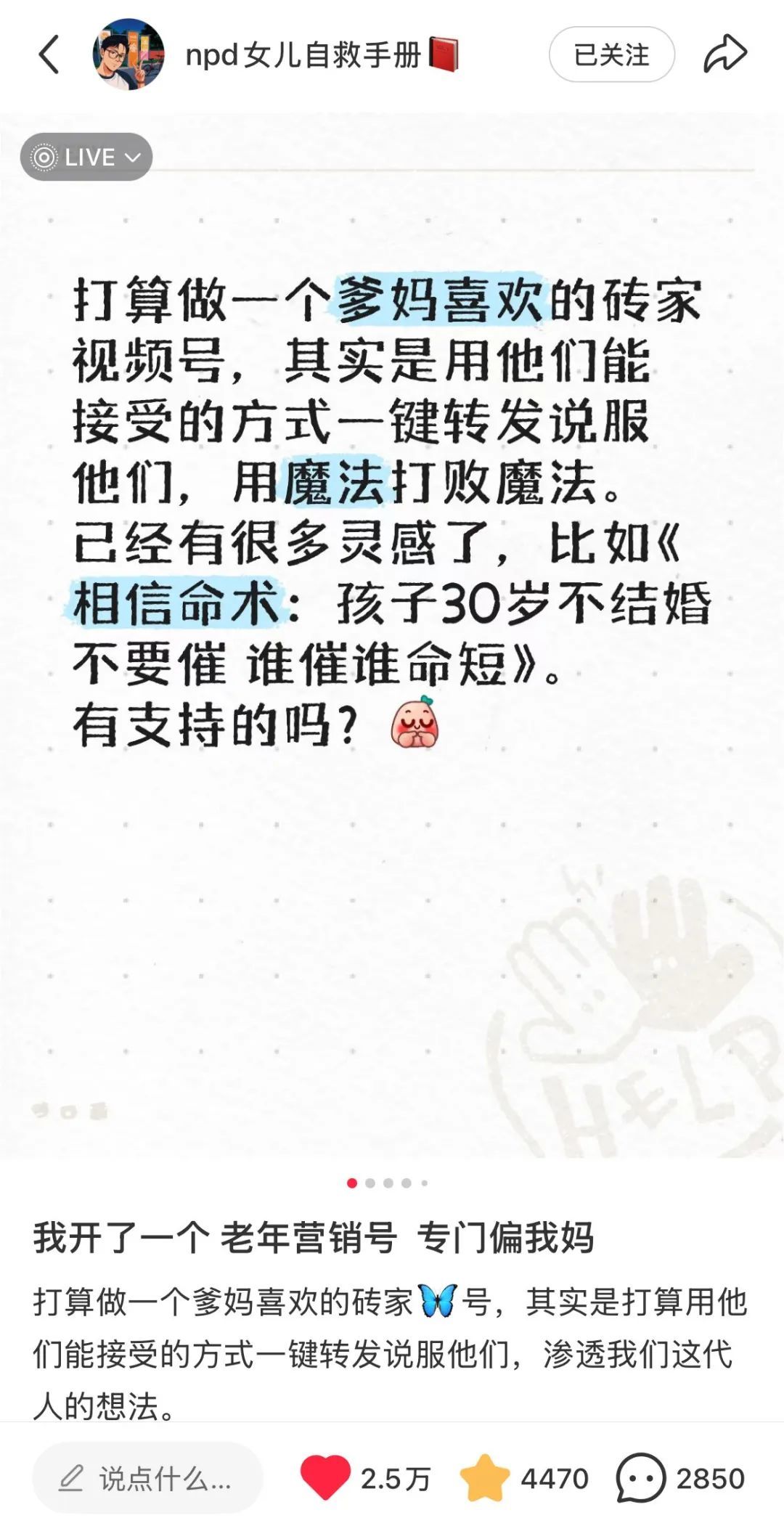Open the author name npd女儿自救手册
This screenshot has width=784, height=1526.
click(x=303, y=55)
